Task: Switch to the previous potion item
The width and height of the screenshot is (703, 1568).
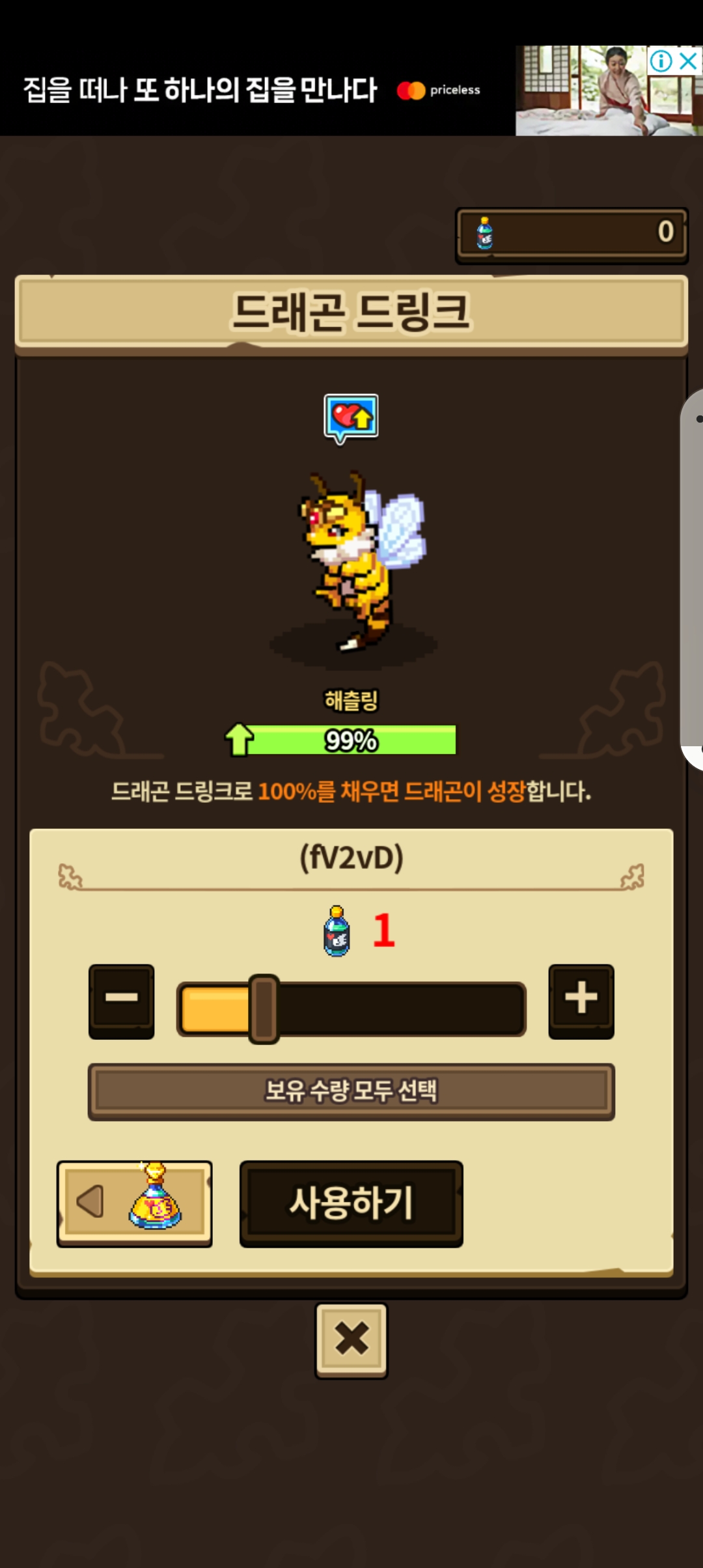Action: click(x=134, y=1203)
